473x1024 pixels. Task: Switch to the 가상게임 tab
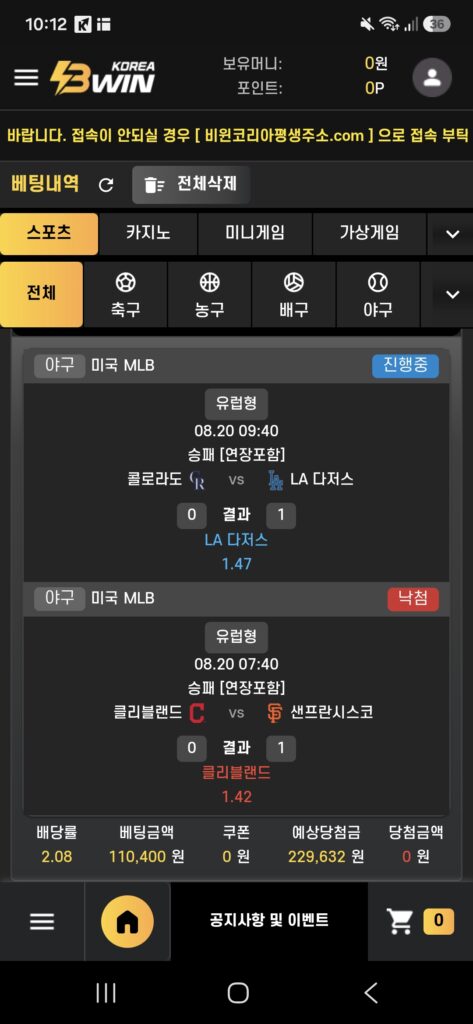369,233
